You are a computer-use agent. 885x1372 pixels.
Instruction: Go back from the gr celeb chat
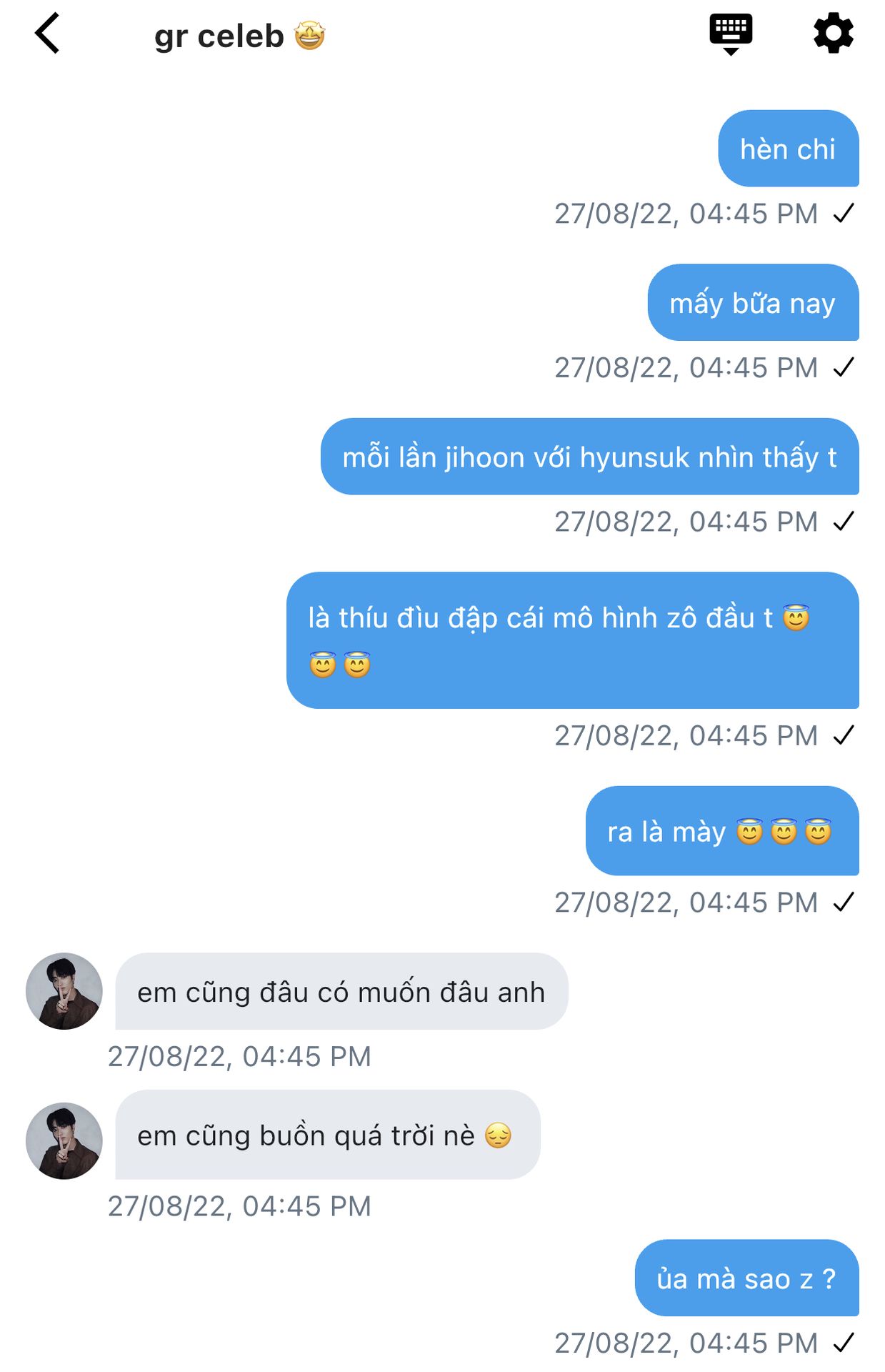[47, 34]
